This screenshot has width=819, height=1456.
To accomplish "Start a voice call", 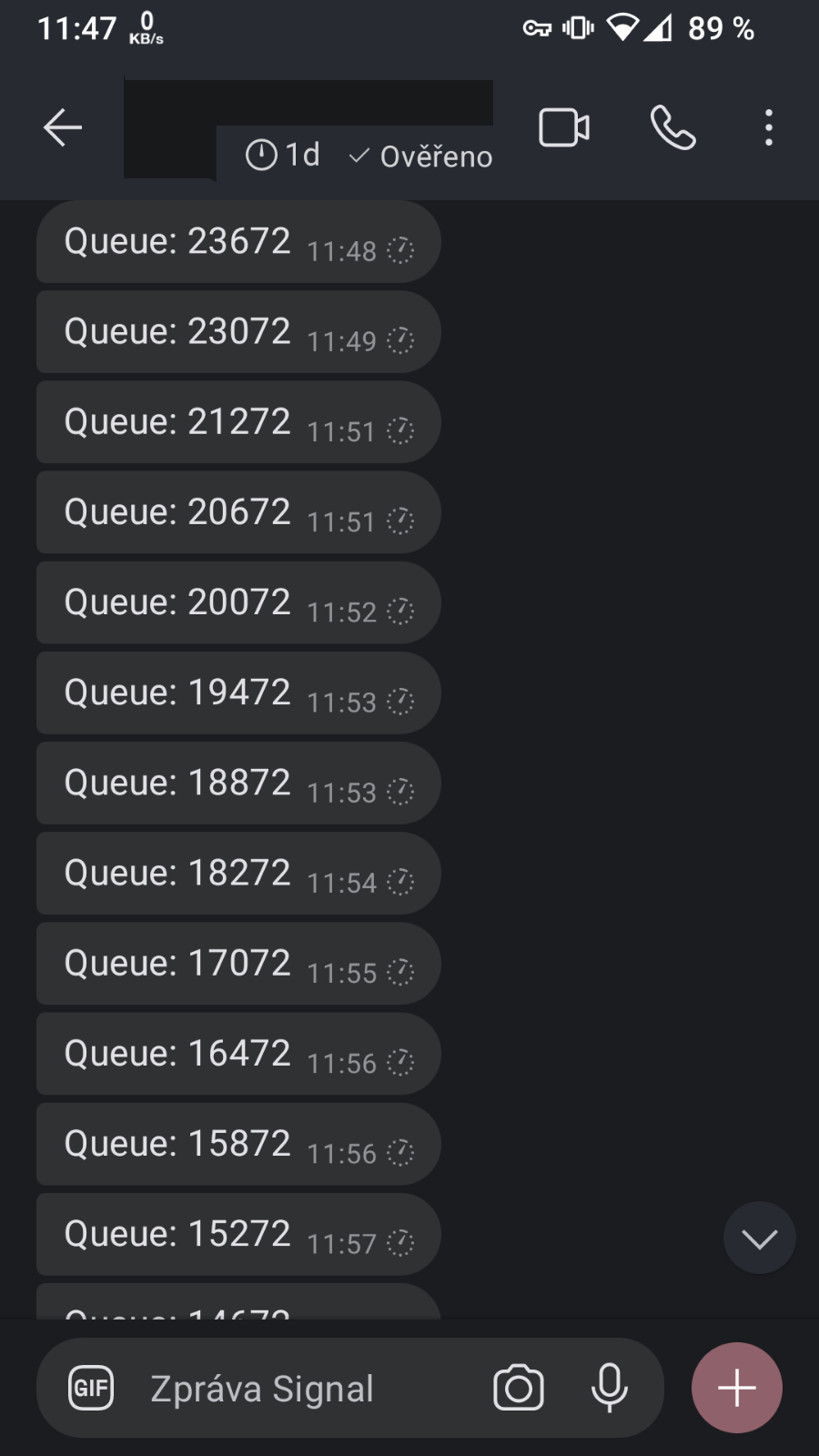I will tap(672, 127).
